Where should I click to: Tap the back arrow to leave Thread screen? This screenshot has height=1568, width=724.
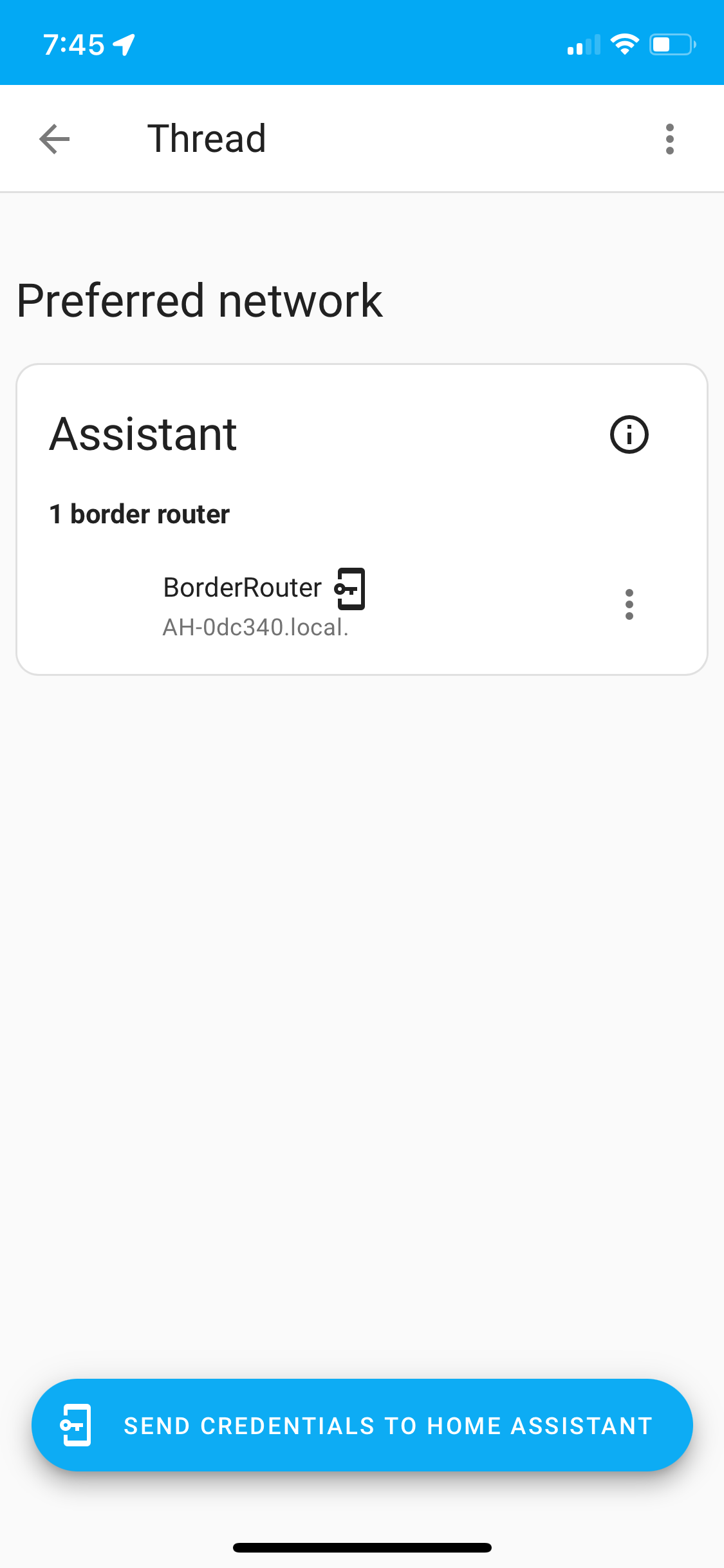(54, 138)
